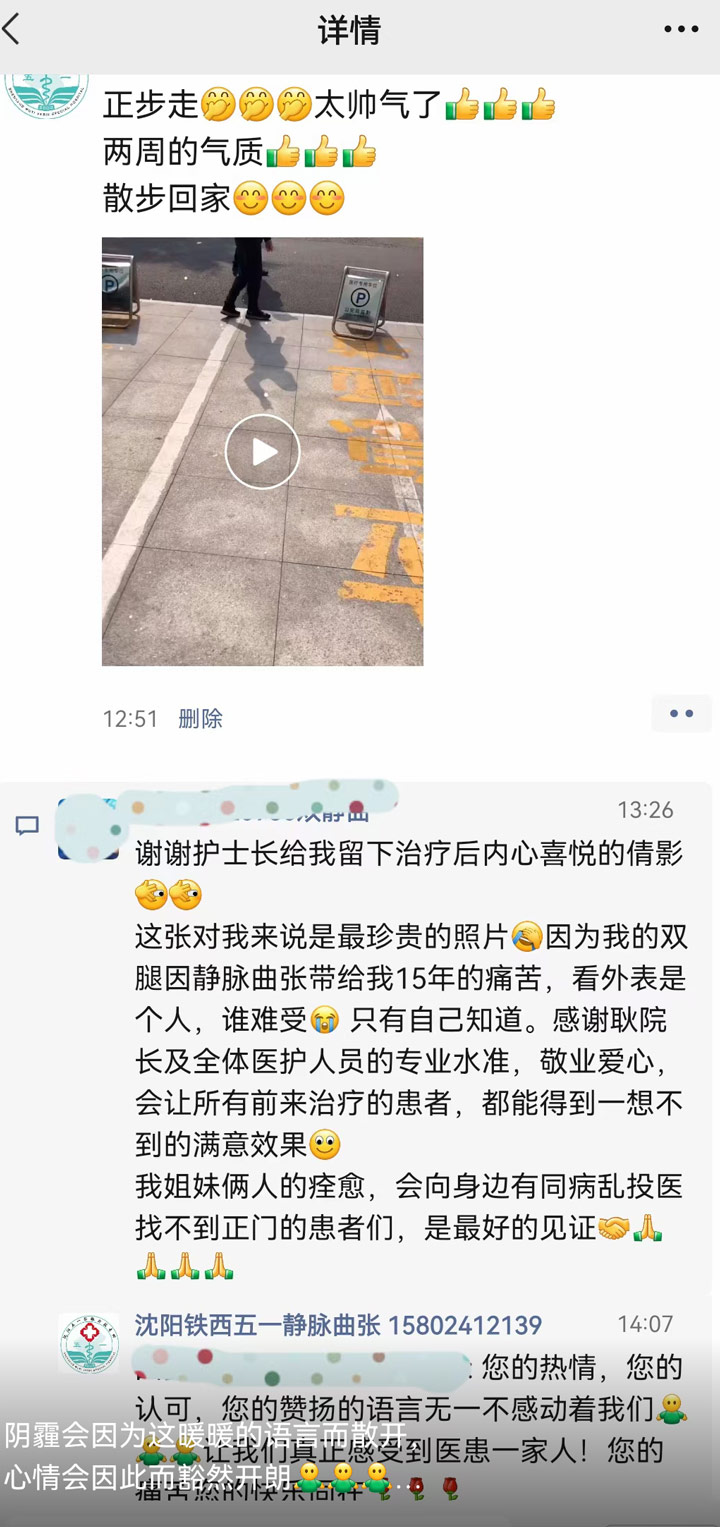
Task: Tap the avatar beside the 14:07 reply
Action: [88, 1342]
